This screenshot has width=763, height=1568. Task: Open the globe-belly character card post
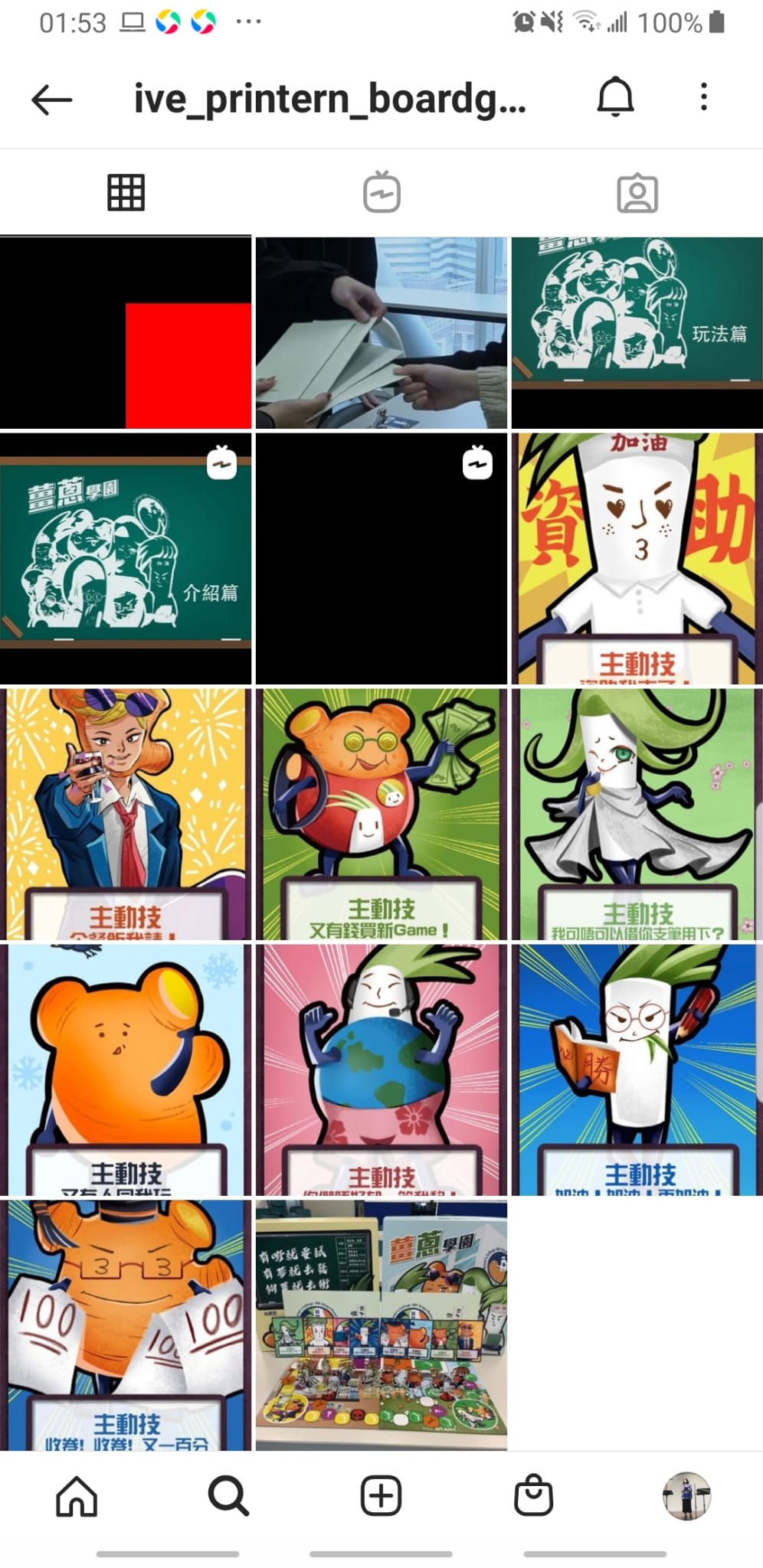[x=381, y=1069]
